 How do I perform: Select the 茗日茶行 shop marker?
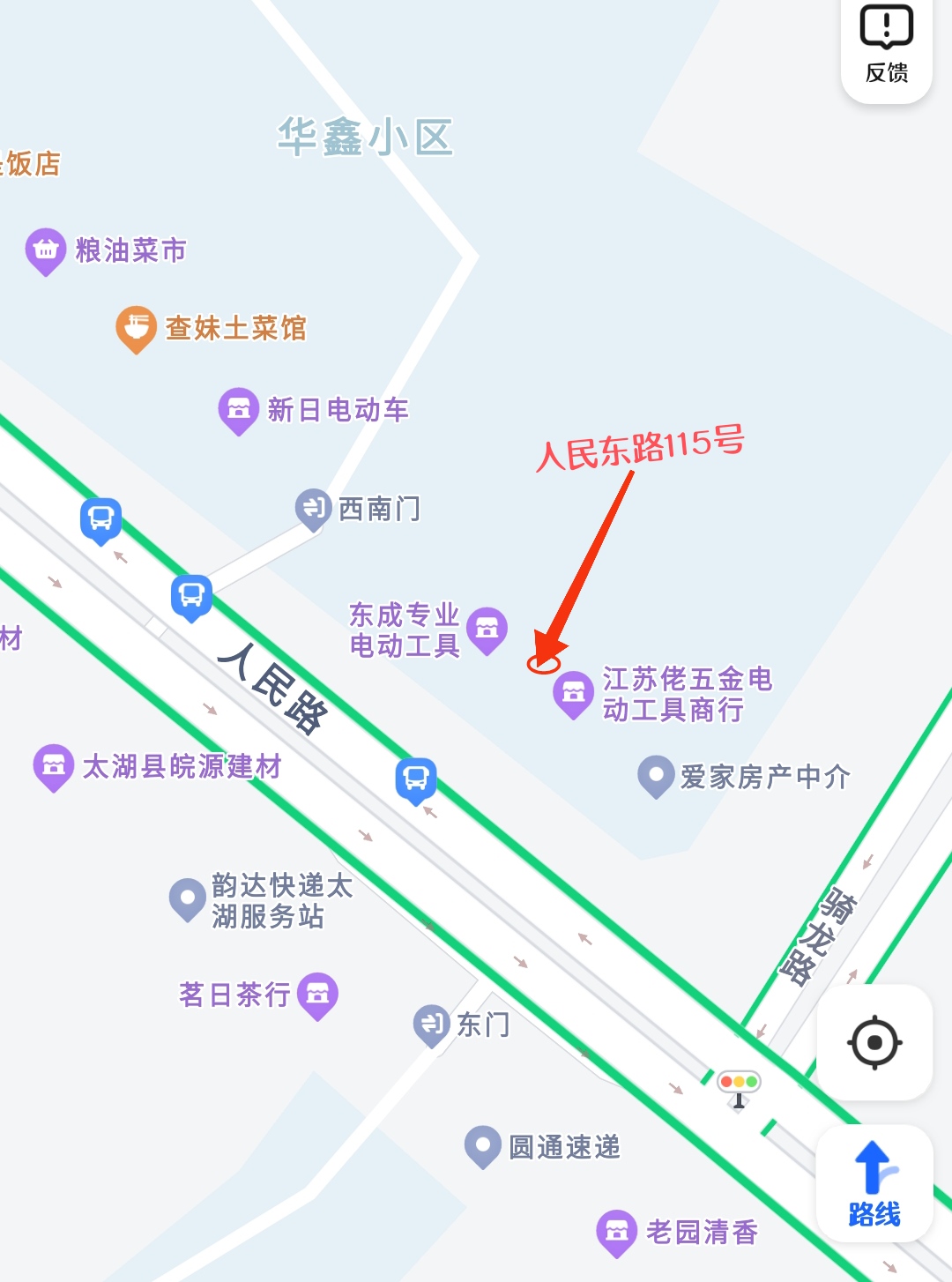[x=318, y=995]
